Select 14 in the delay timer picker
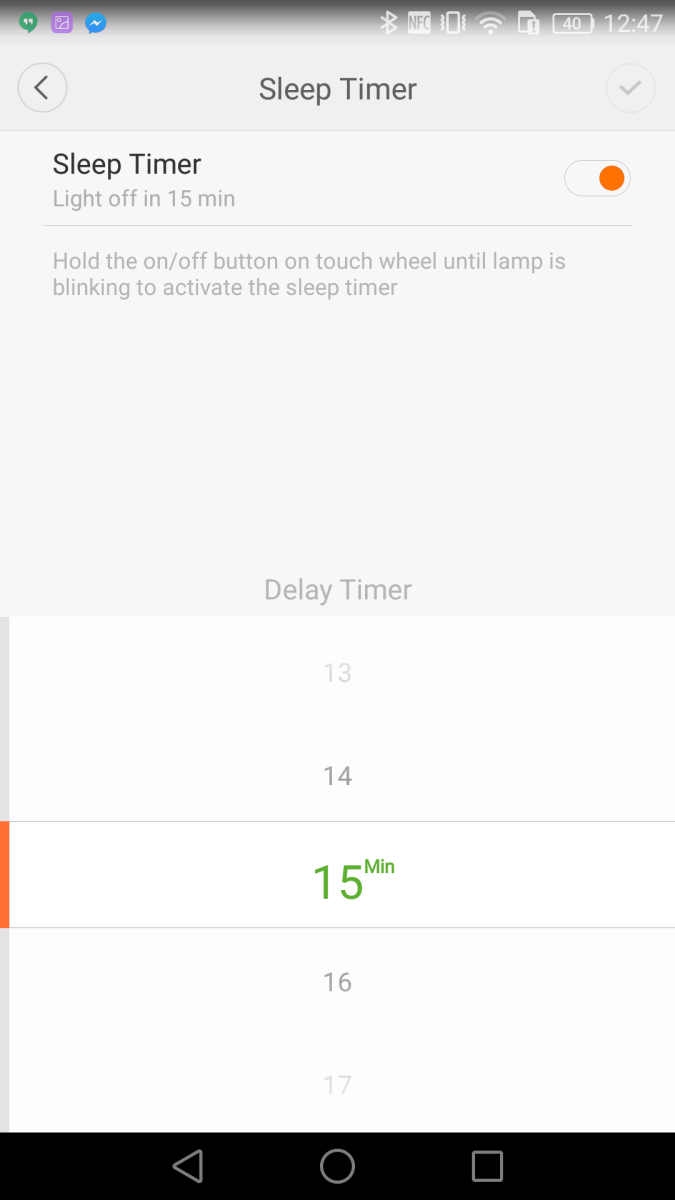The height and width of the screenshot is (1200, 675). pos(337,775)
